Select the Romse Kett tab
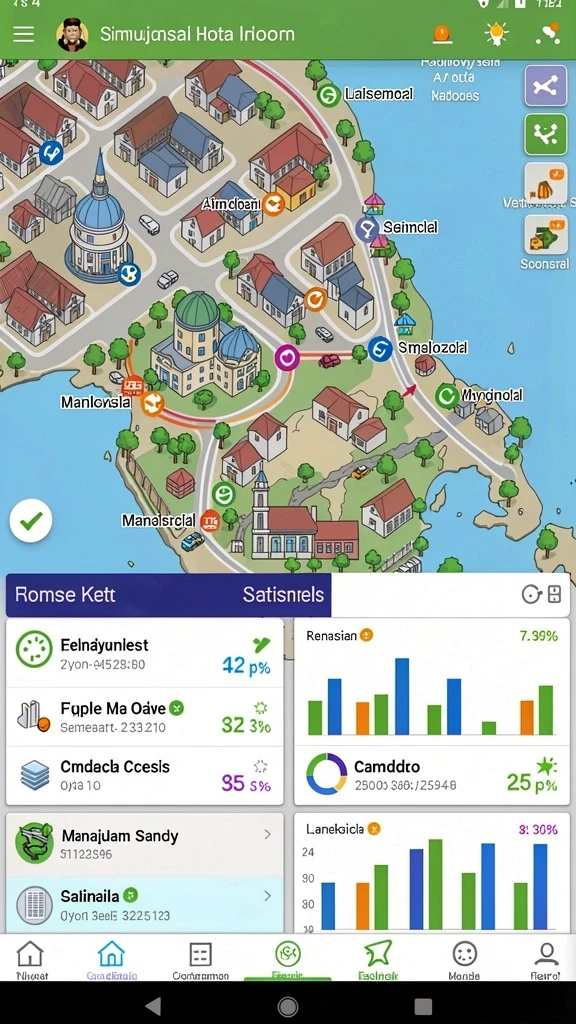 pos(65,594)
